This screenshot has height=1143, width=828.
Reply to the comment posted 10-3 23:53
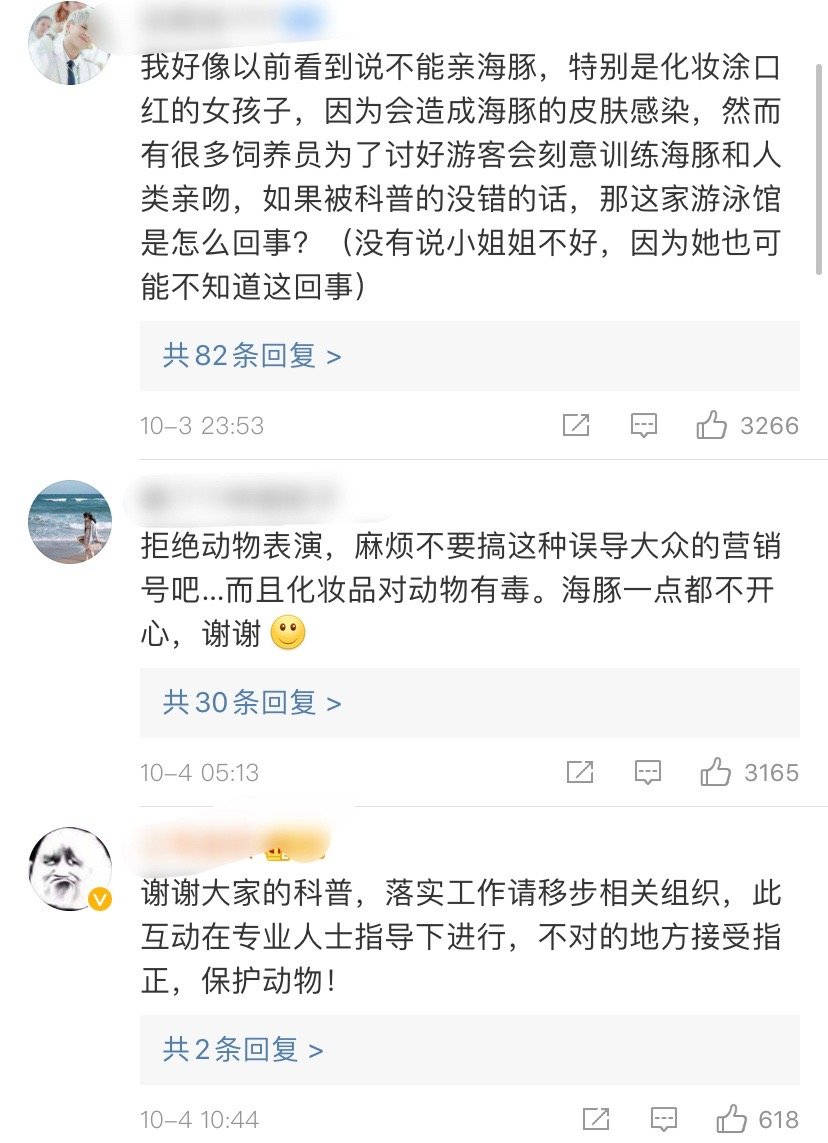644,426
